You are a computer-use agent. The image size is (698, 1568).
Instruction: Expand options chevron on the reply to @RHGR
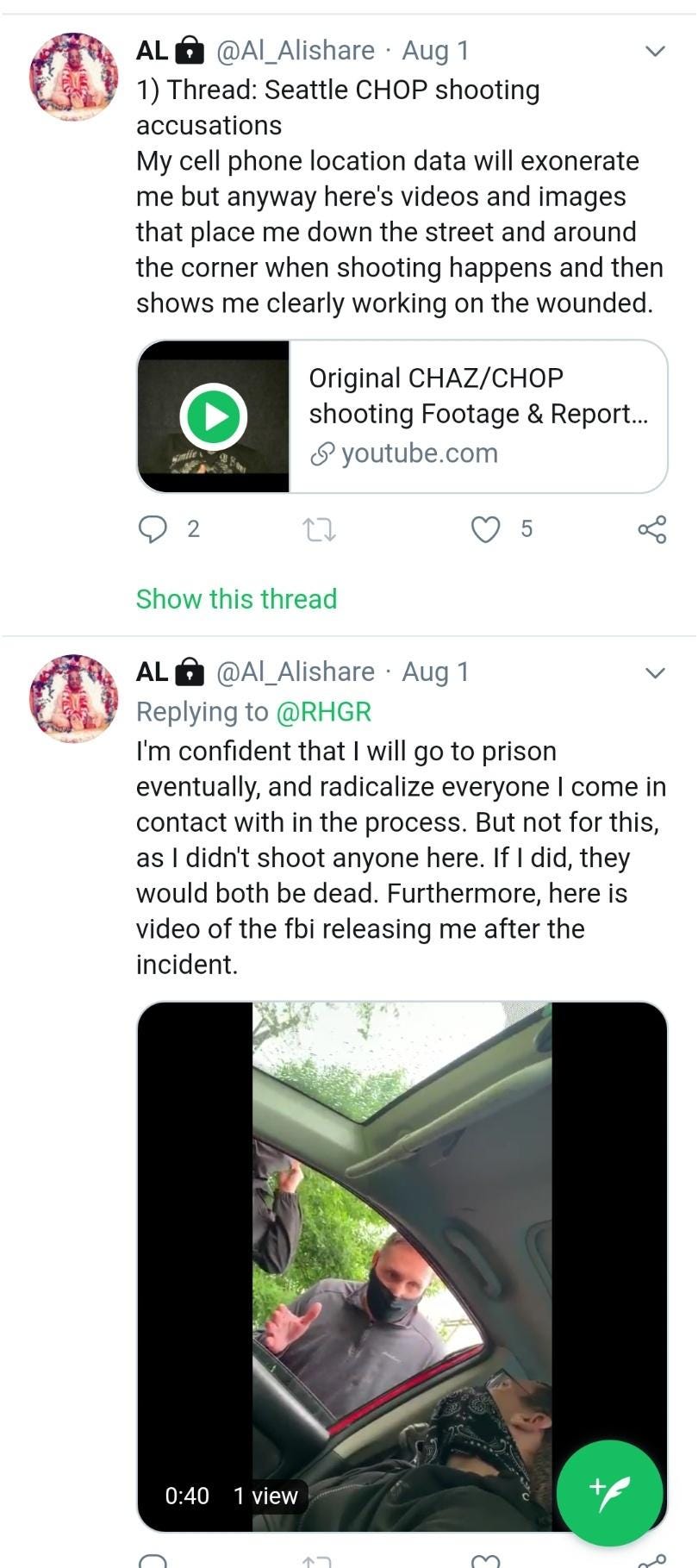coord(655,672)
